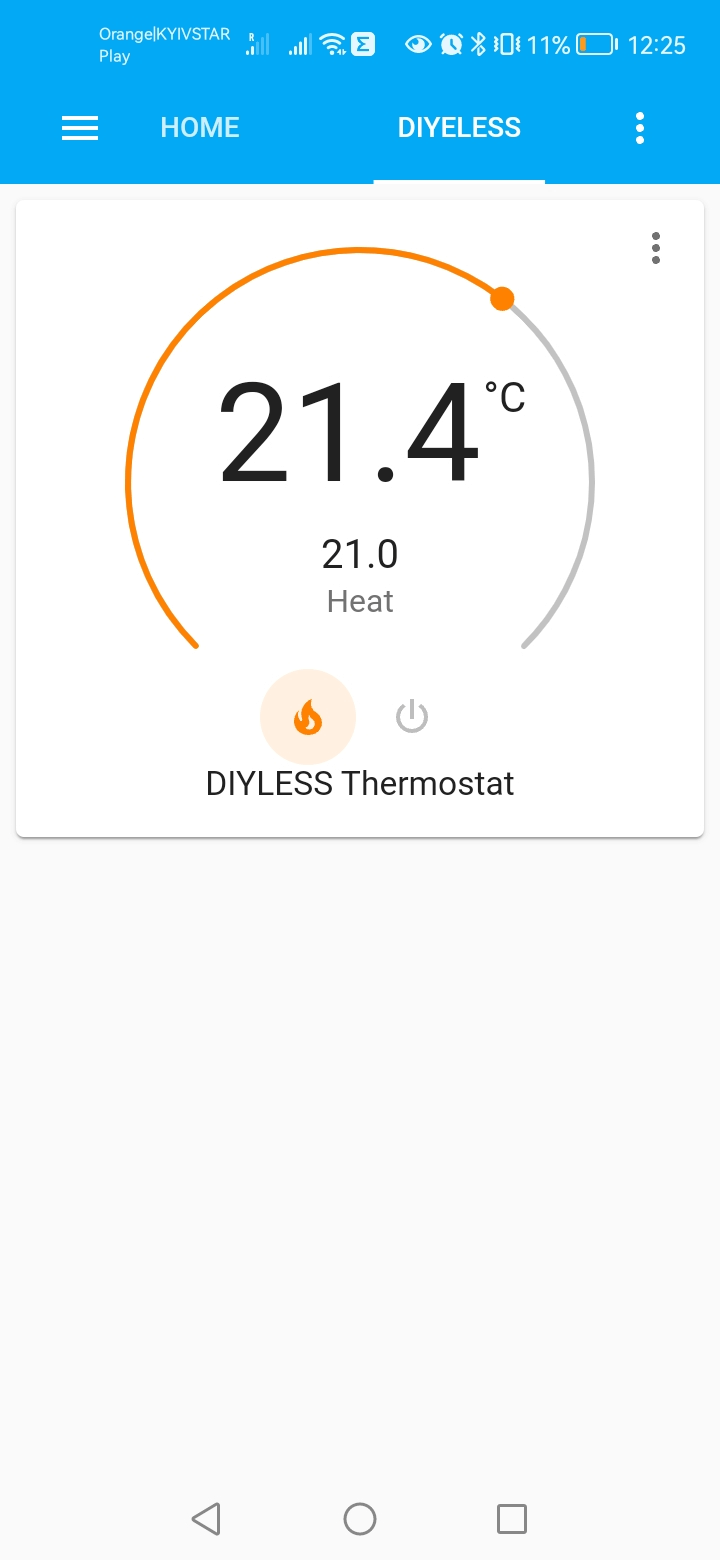Viewport: 720px width, 1560px height.
Task: Enable heat mode with the flame toggle
Action: point(308,716)
